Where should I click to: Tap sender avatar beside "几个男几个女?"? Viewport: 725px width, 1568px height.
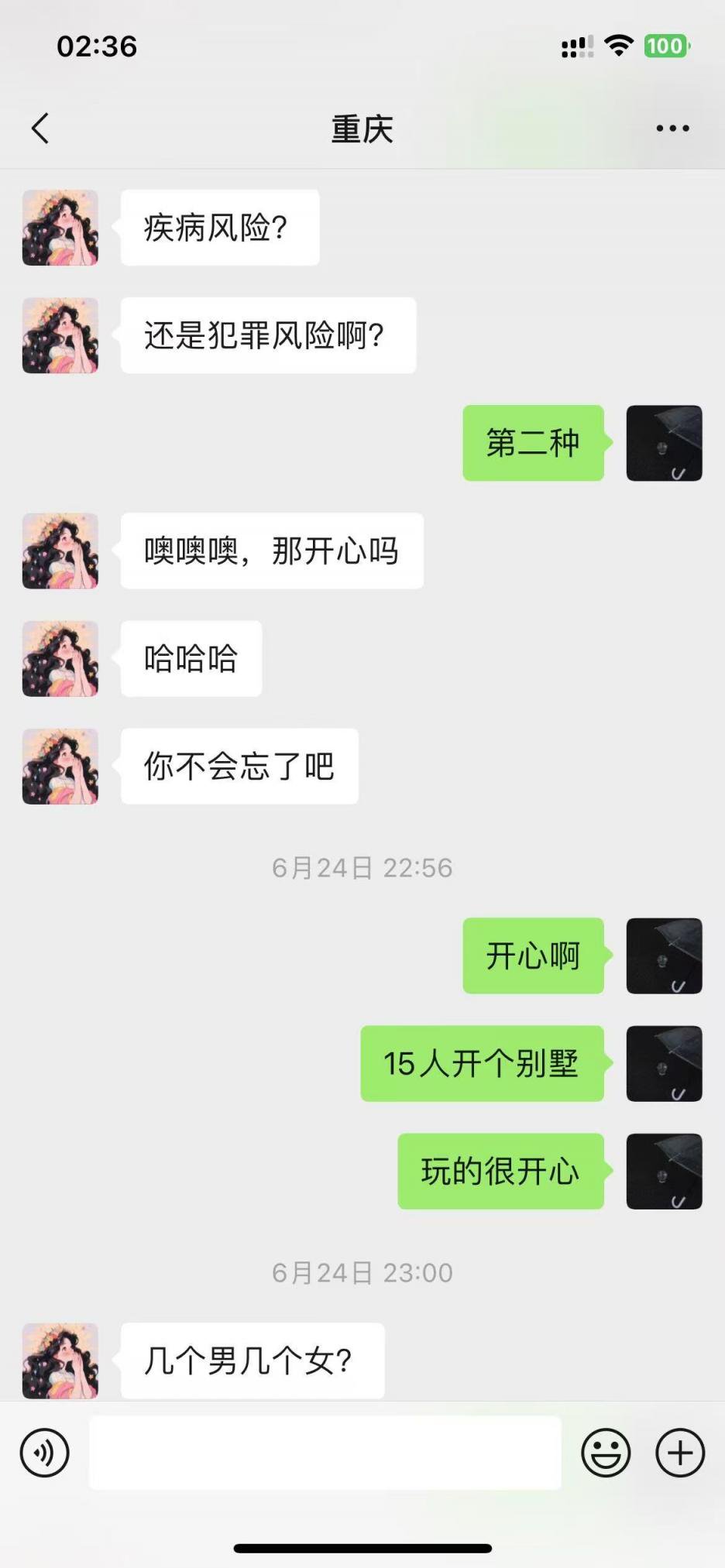pyautogui.click(x=60, y=1360)
